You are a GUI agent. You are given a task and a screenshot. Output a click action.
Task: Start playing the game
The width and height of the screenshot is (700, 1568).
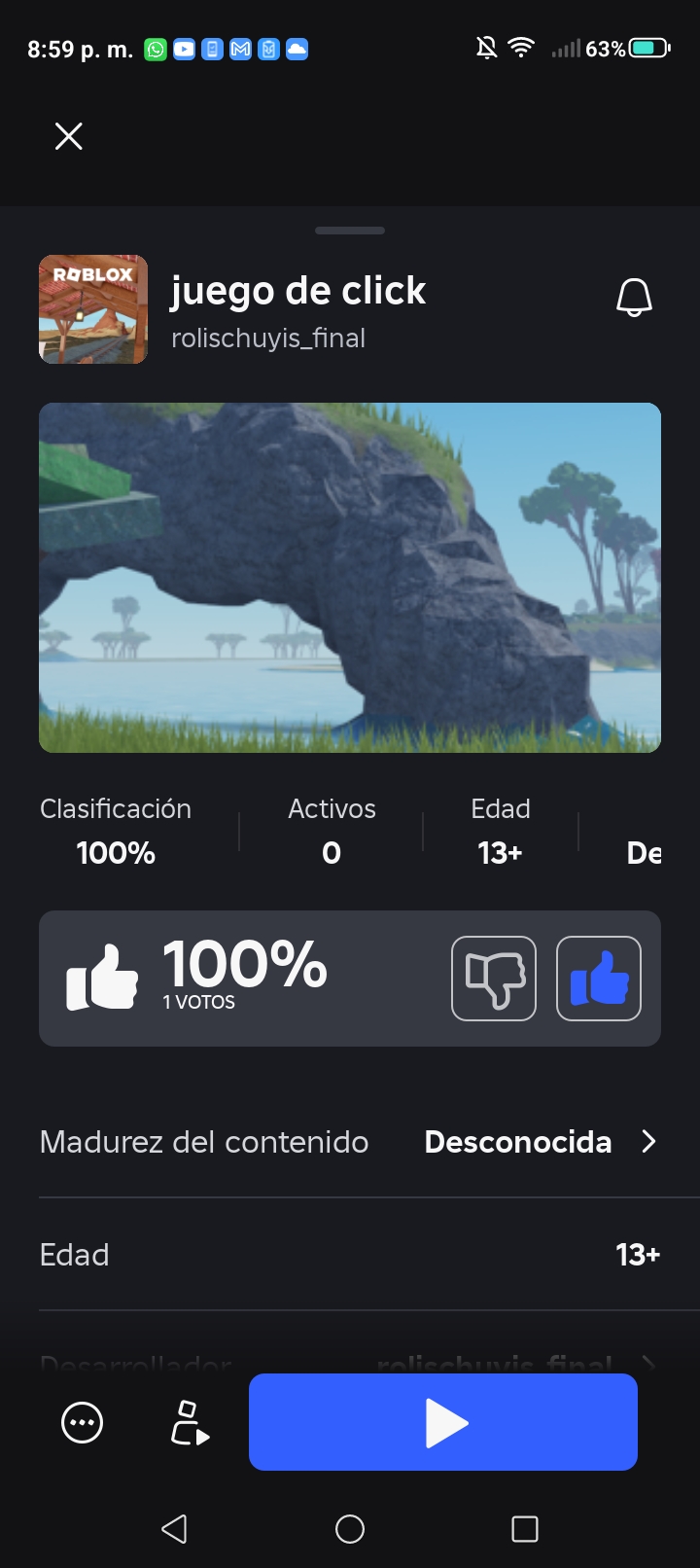(443, 1422)
